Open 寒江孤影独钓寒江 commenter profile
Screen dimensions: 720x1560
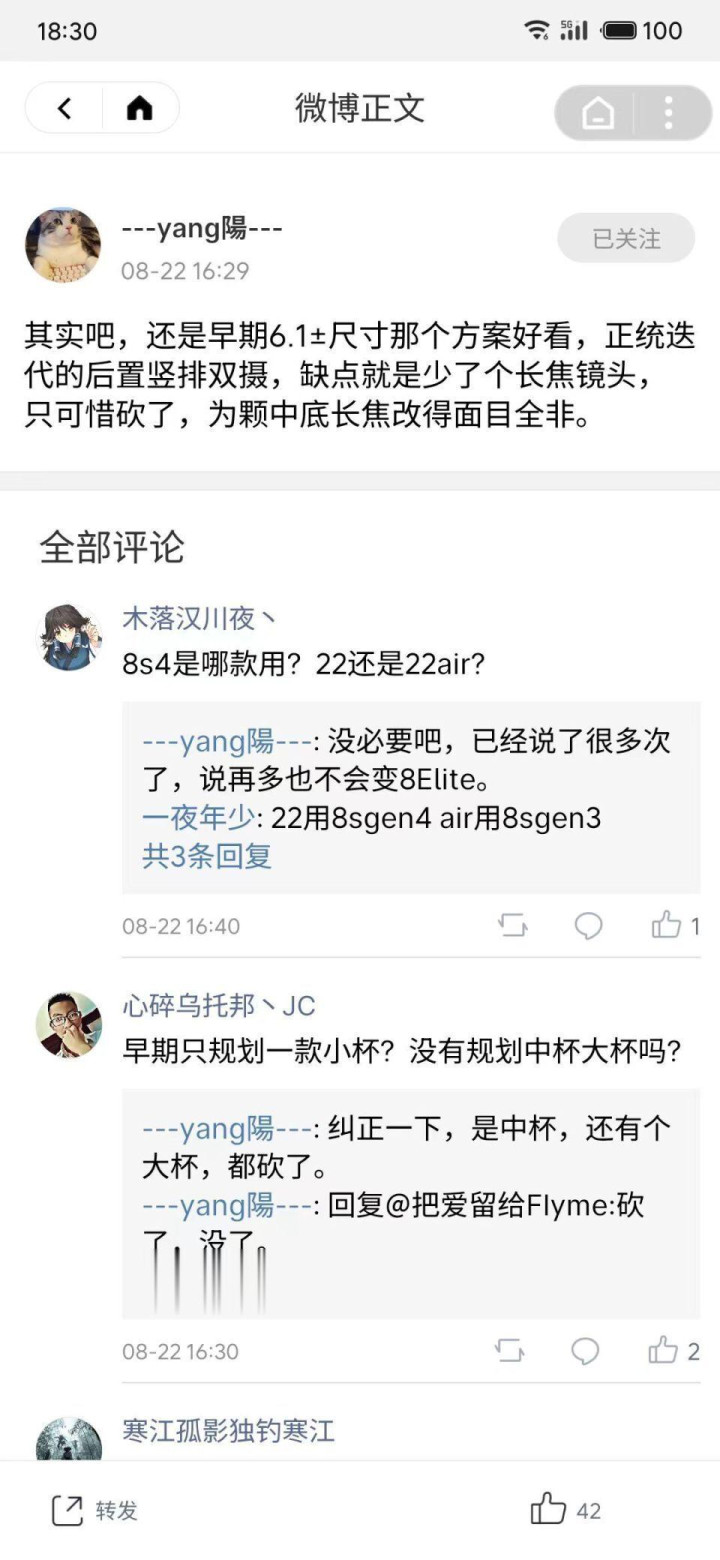coord(228,1431)
